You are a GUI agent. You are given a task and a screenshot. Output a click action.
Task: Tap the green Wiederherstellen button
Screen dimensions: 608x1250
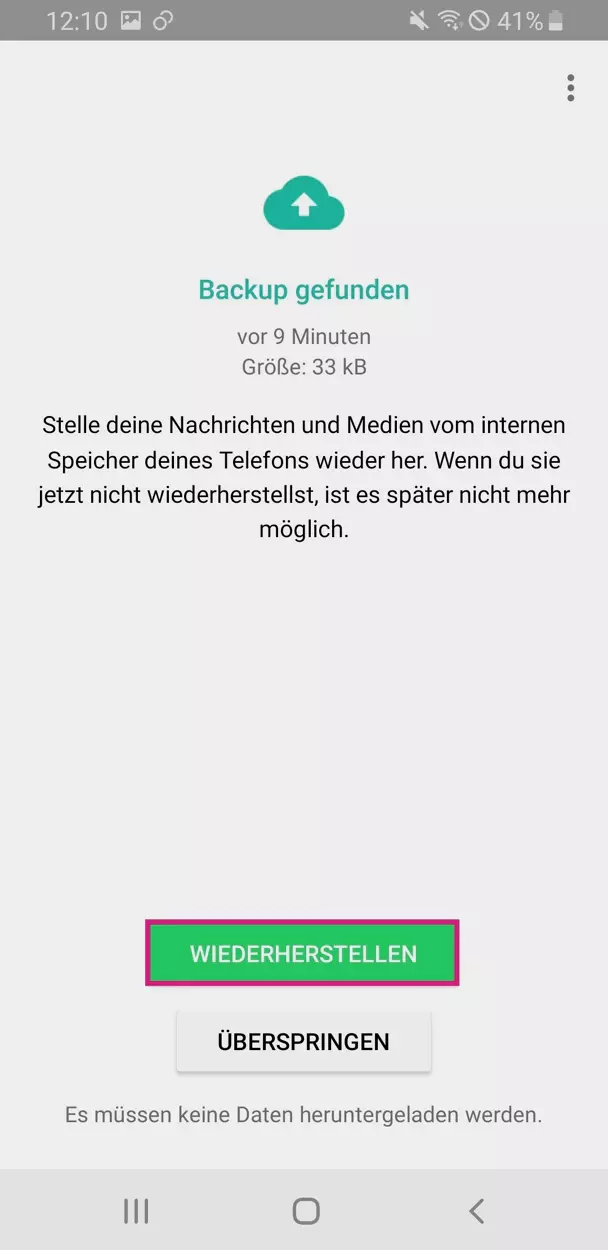tap(303, 953)
